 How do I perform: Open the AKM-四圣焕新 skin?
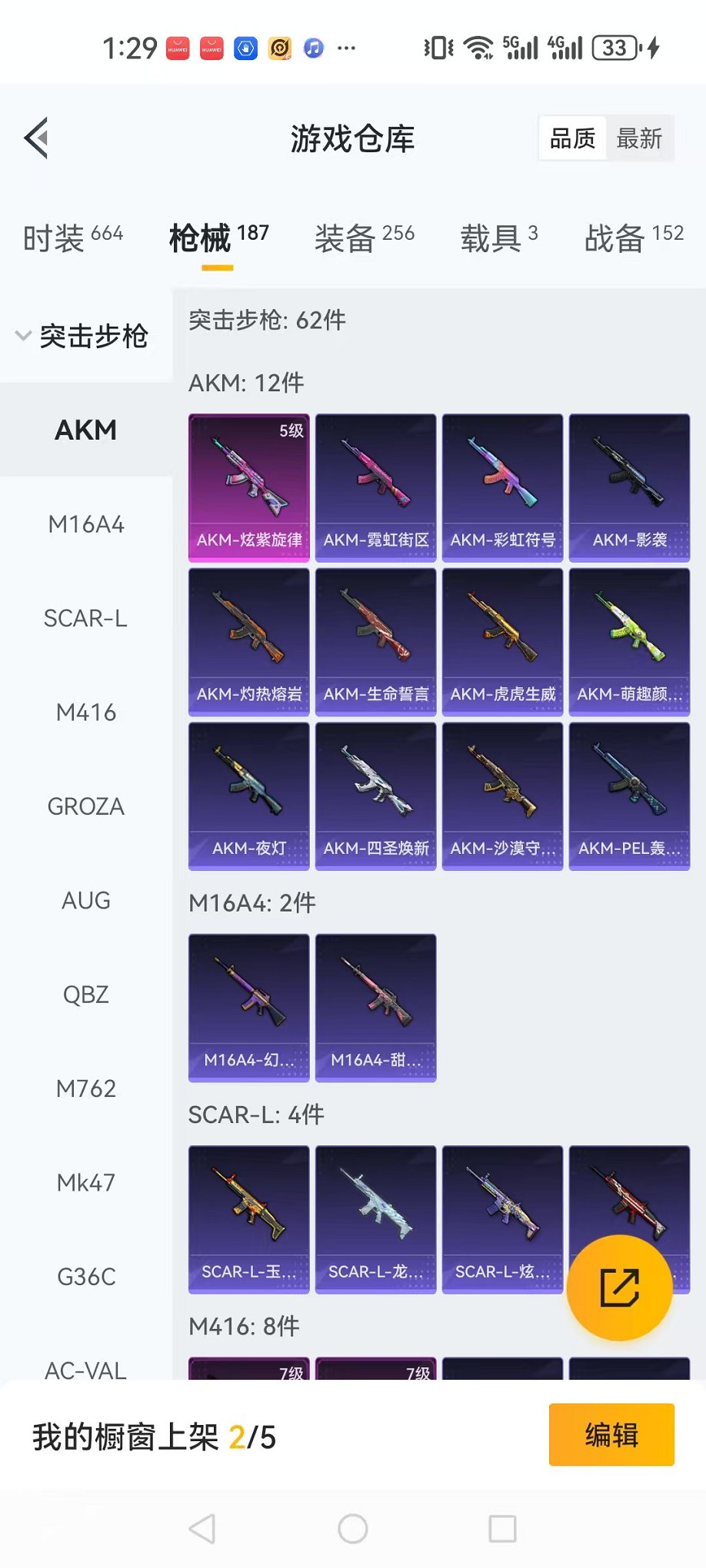(x=376, y=796)
